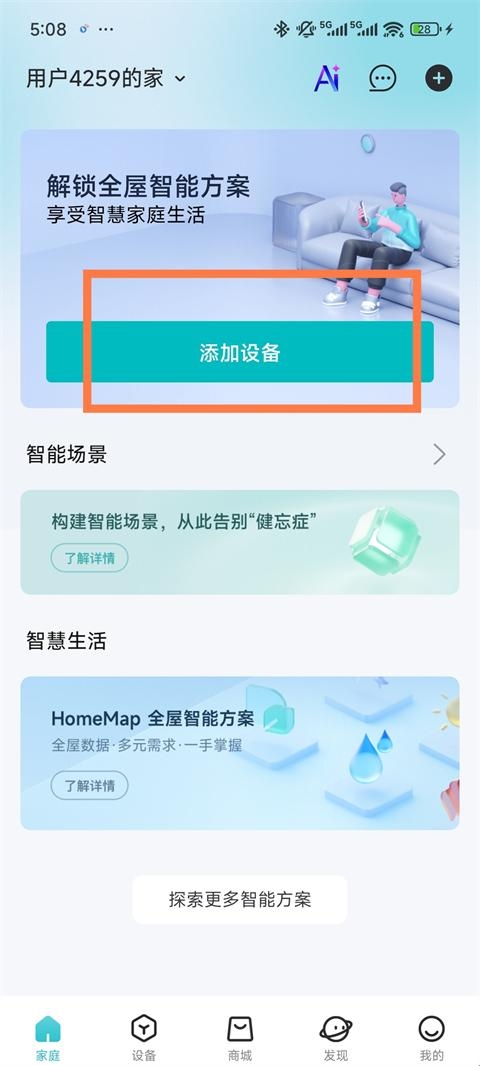Tap the 探索更多智能方案 button
This screenshot has width=480, height=1066.
[x=239, y=899]
